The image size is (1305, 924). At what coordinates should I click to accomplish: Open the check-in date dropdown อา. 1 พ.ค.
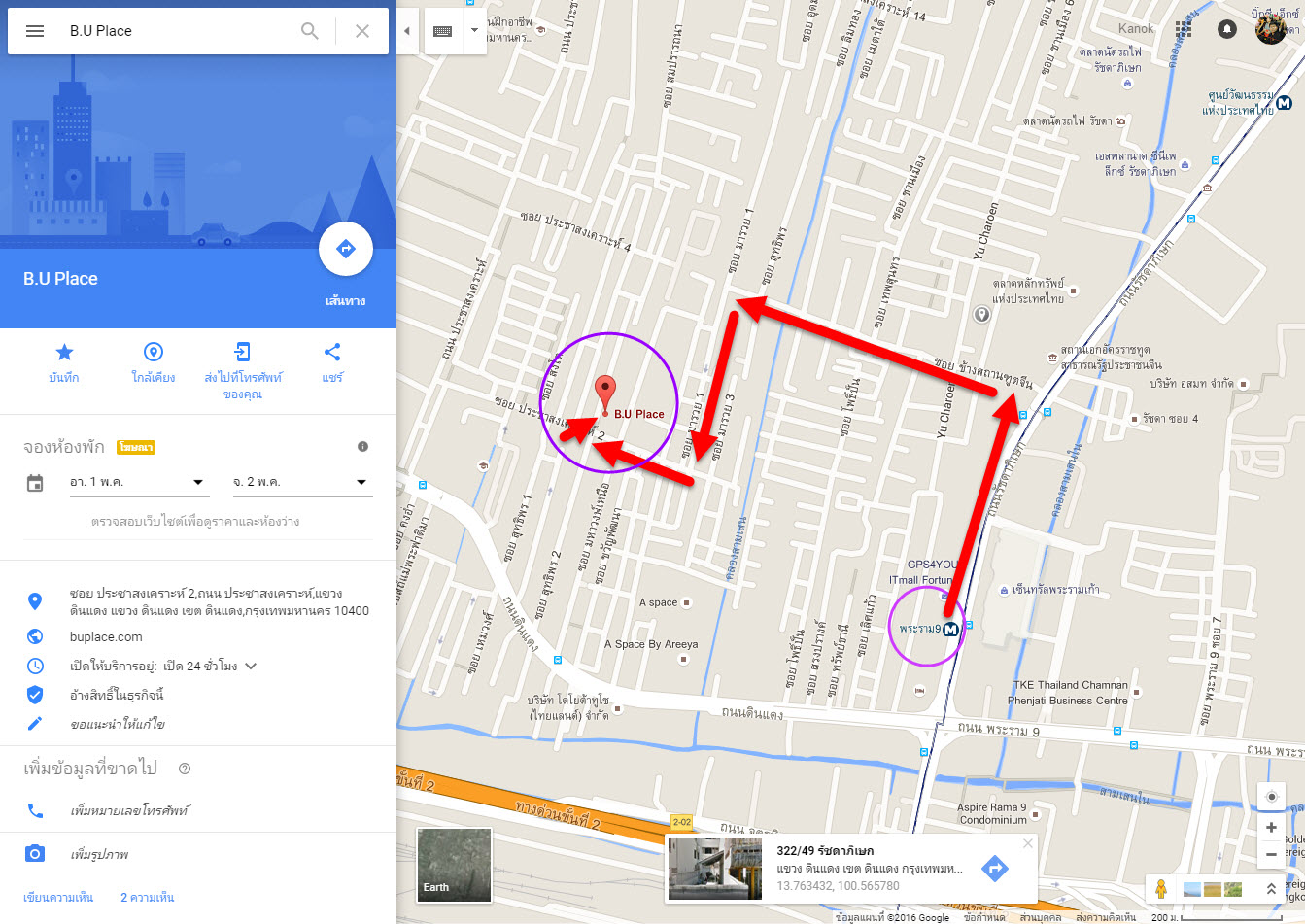point(138,482)
